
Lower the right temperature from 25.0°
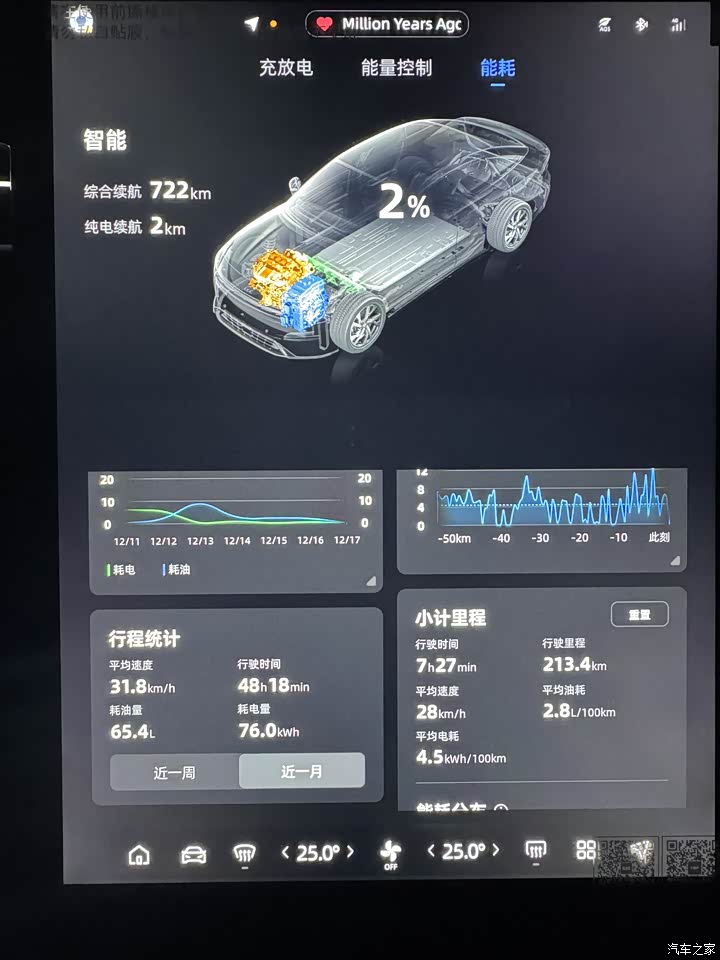tap(431, 852)
